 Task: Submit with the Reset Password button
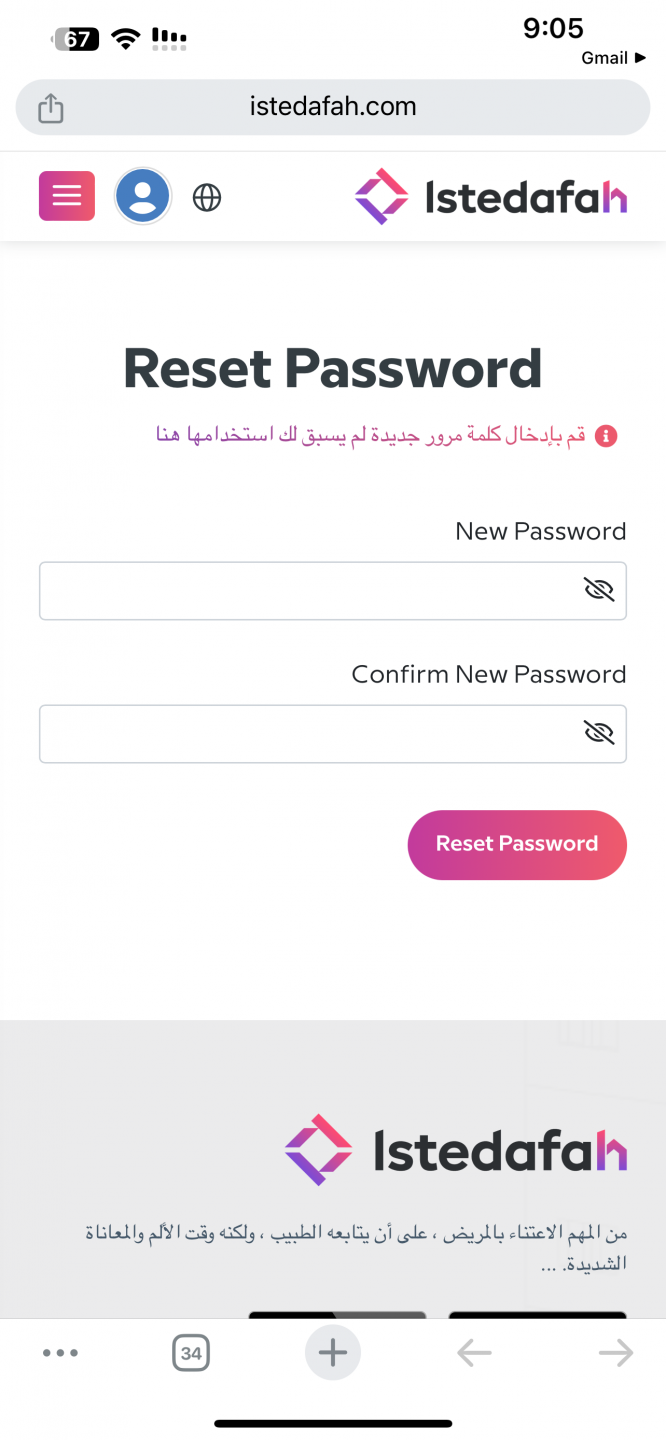[517, 845]
